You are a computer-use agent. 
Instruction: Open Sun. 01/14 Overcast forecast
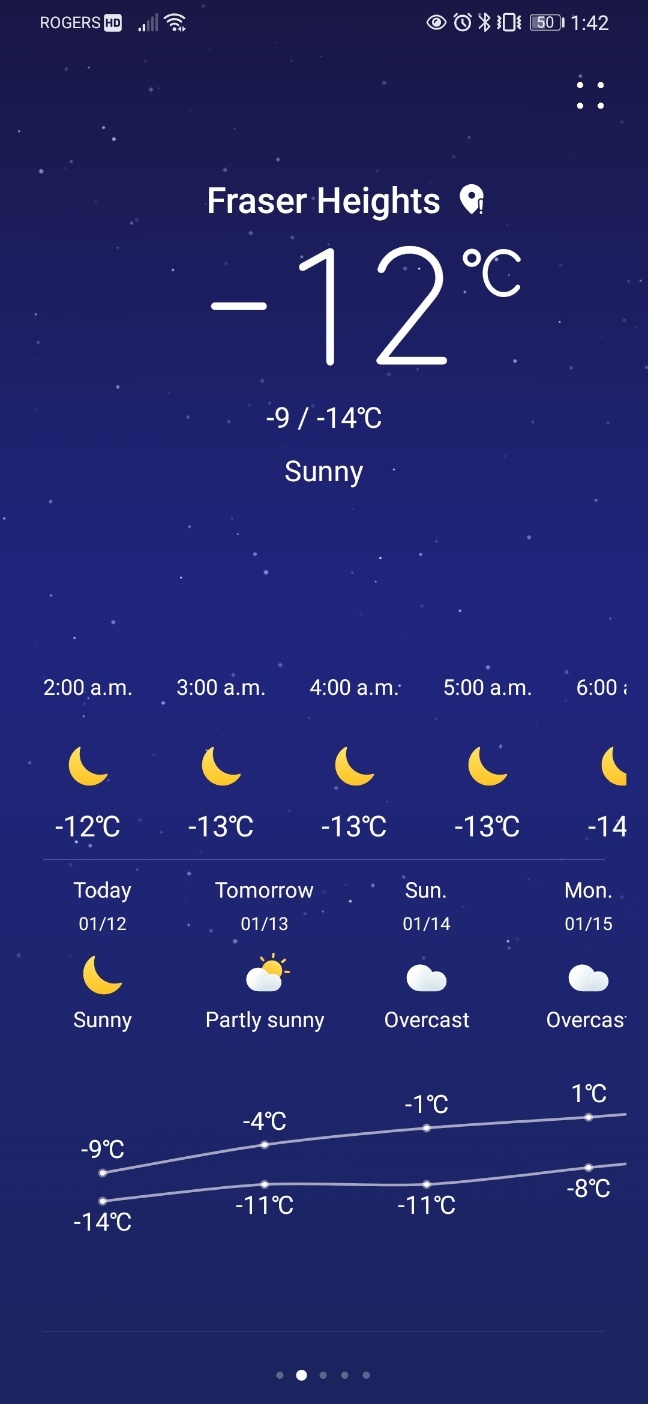click(427, 955)
